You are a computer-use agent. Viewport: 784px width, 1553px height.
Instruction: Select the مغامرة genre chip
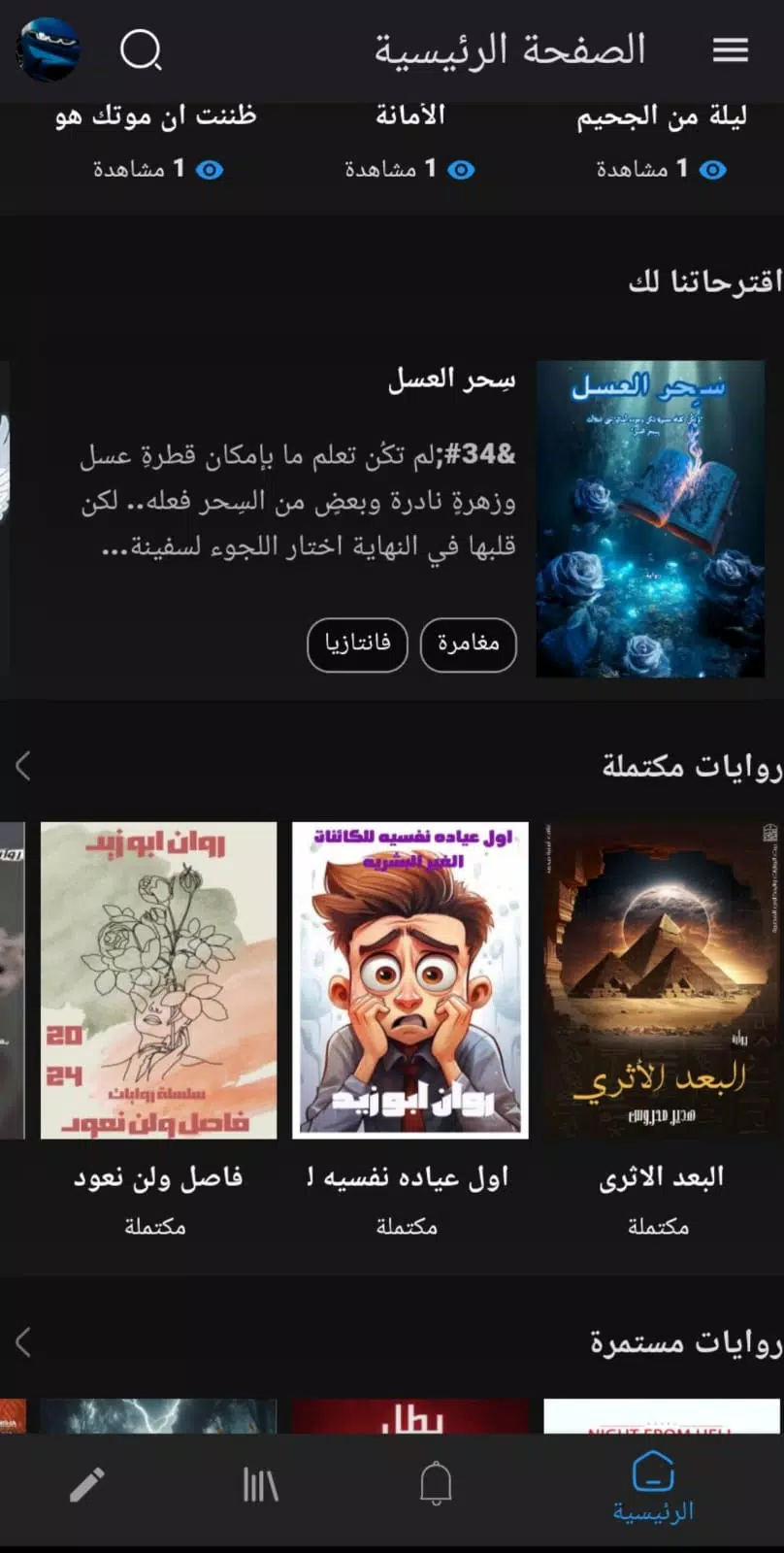point(468,644)
